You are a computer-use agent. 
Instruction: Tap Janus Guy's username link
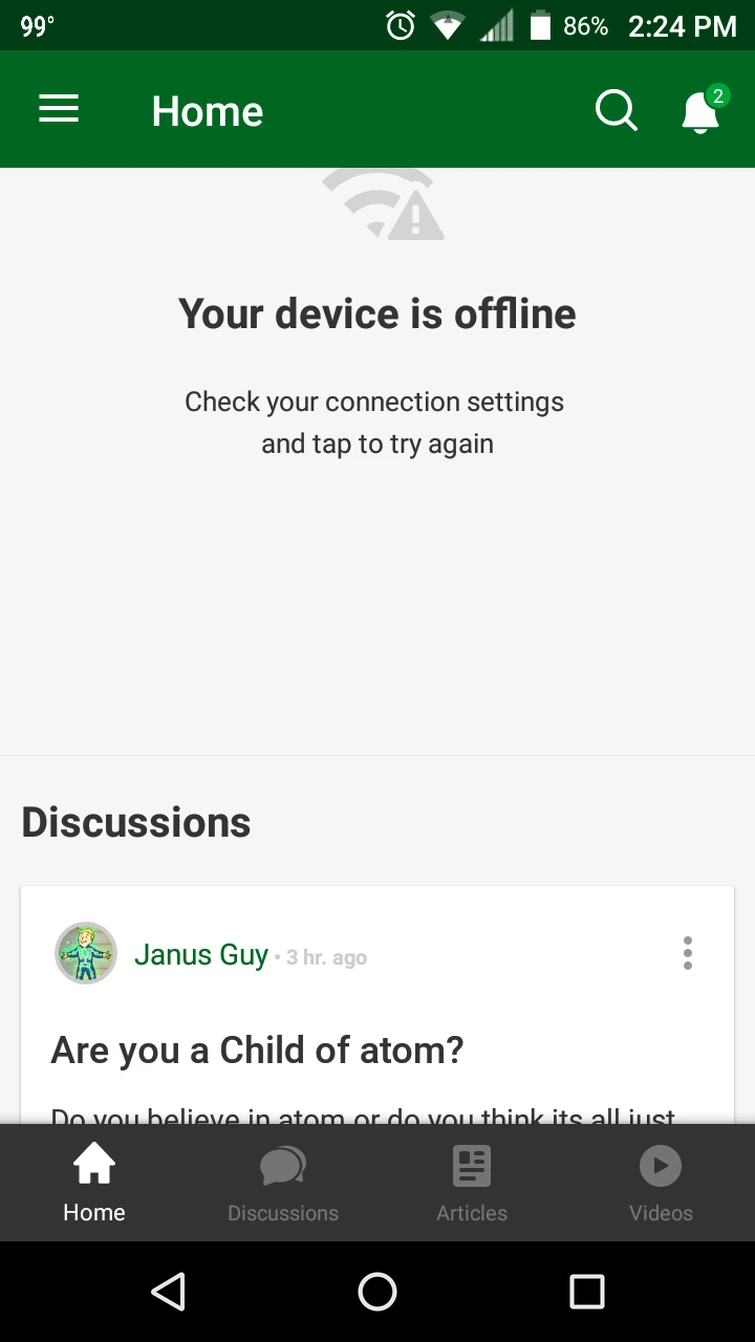(200, 955)
